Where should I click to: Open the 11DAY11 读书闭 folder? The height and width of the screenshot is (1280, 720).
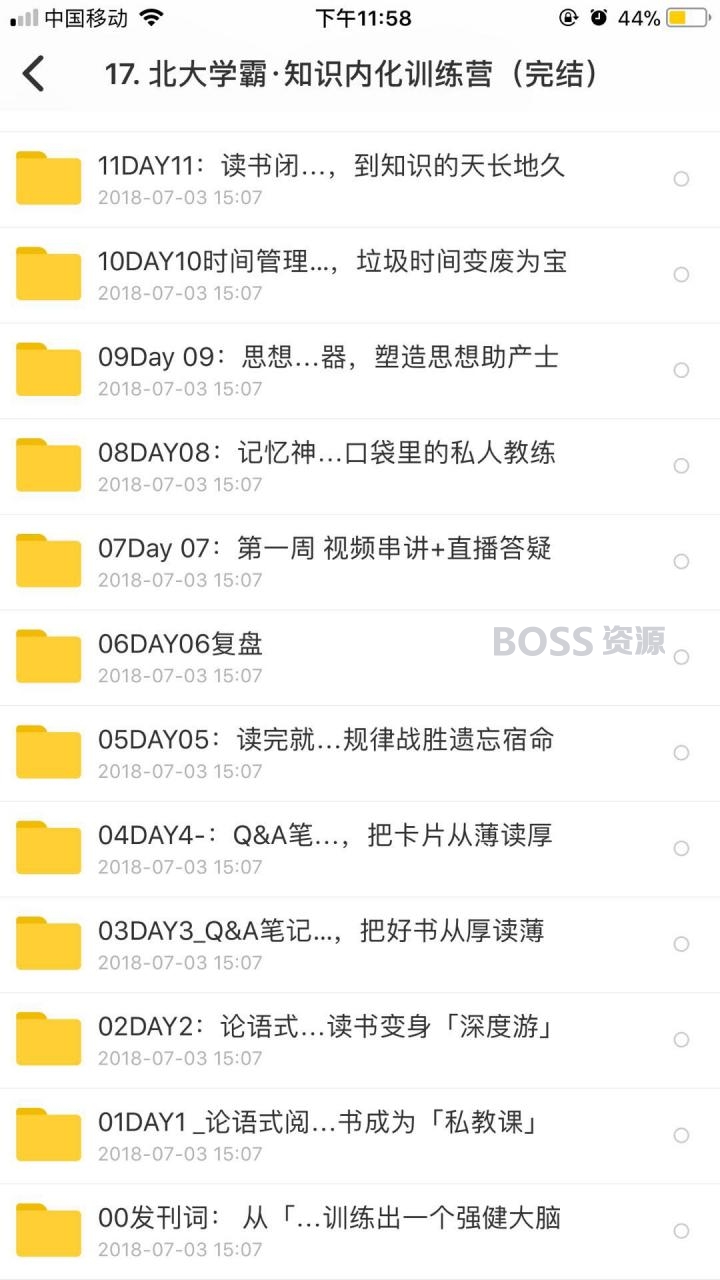coord(360,179)
